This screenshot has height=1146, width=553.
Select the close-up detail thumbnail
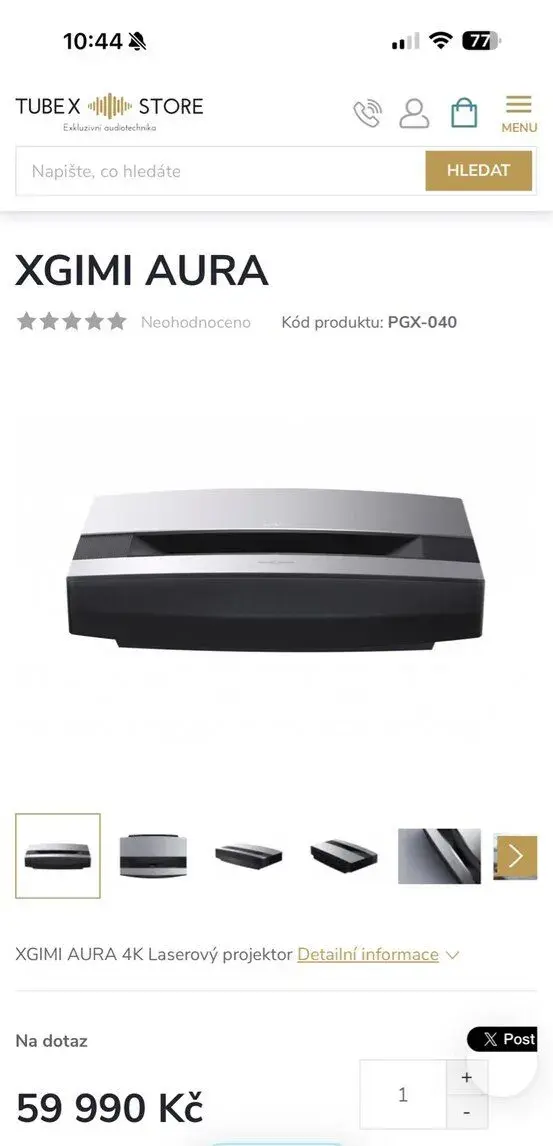tap(439, 856)
